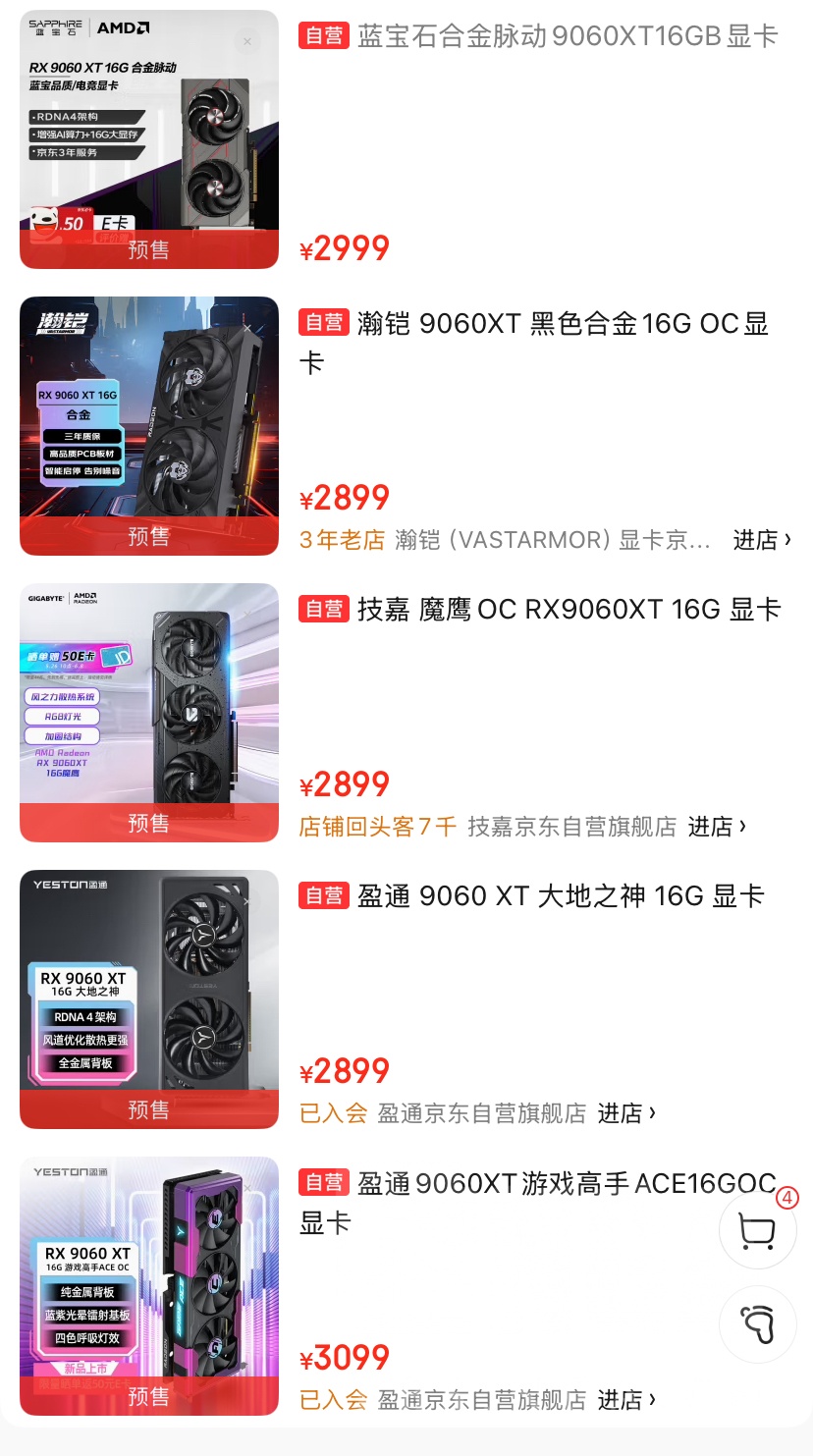Screen dimensions: 813x1456
Task: View browsing history via the footprint icon
Action: (x=757, y=1324)
